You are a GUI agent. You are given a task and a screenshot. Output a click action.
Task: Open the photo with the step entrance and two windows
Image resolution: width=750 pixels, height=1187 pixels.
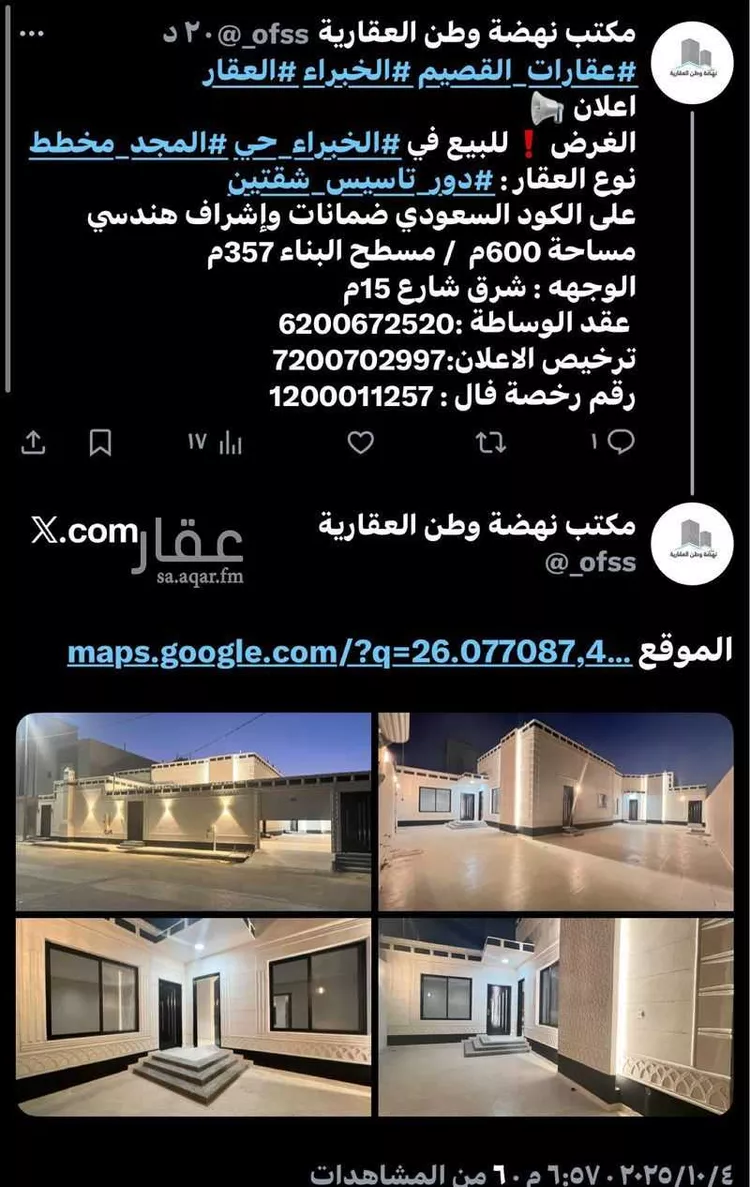pyautogui.click(x=193, y=1016)
